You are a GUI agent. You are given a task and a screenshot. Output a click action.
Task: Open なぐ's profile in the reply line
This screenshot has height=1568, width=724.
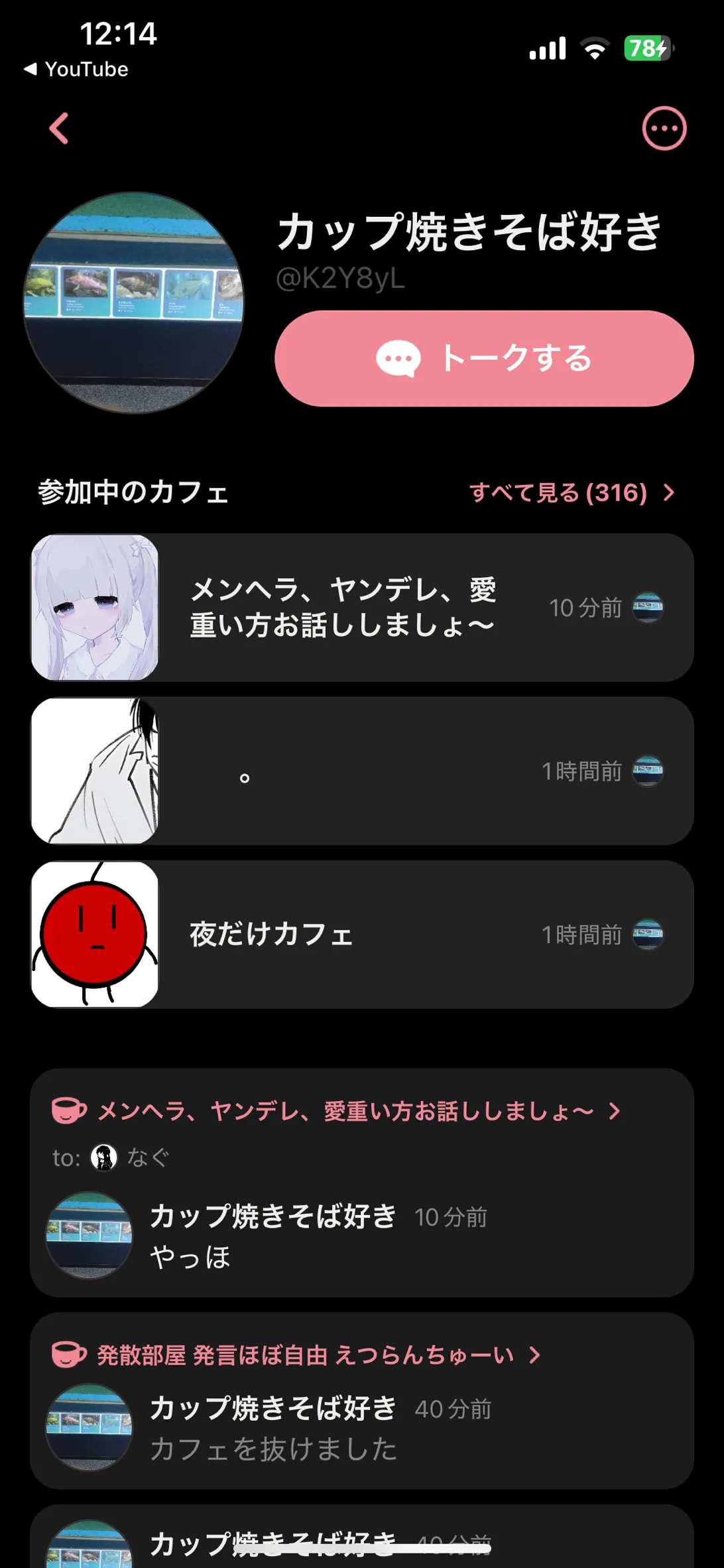pos(133,1157)
